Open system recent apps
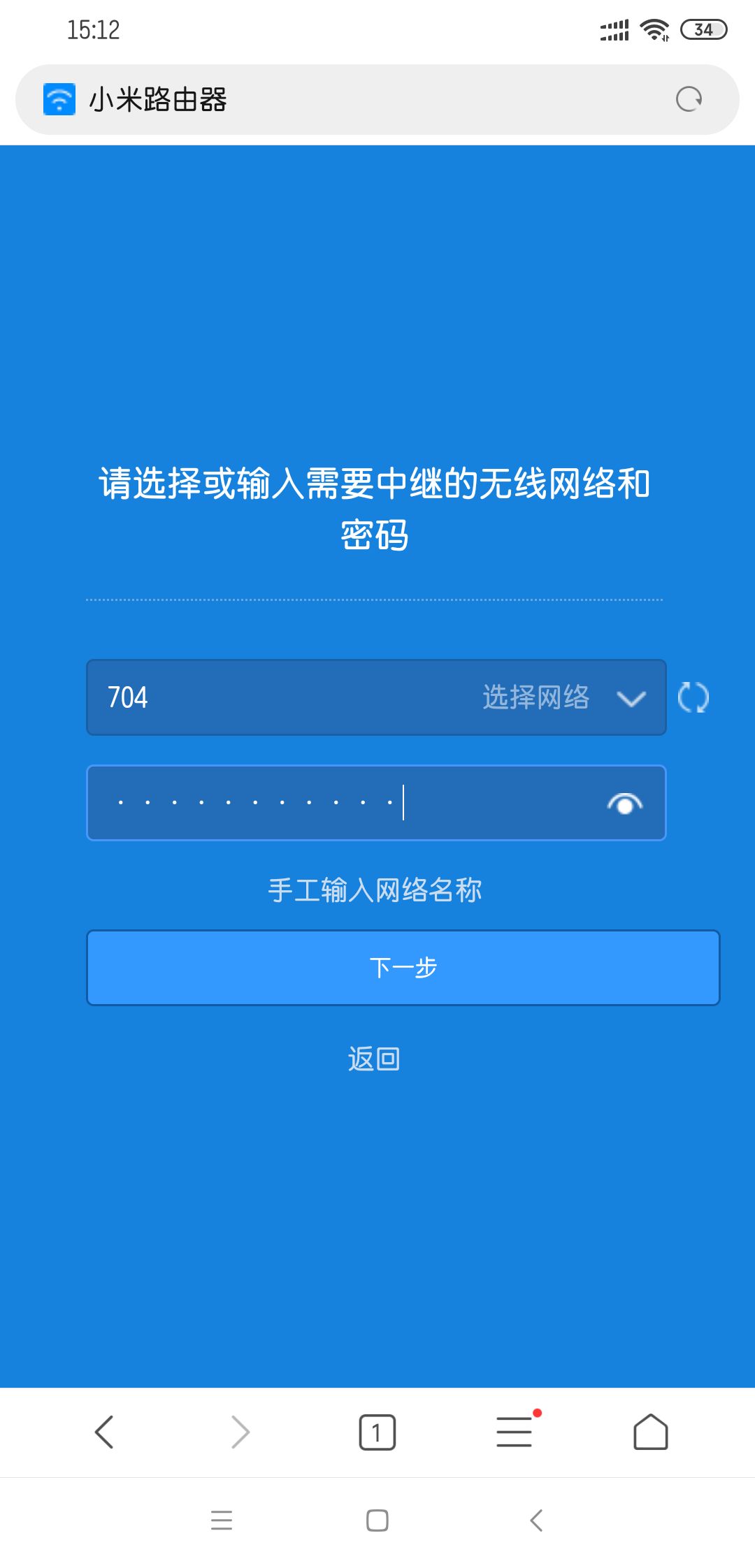 coord(222,1520)
